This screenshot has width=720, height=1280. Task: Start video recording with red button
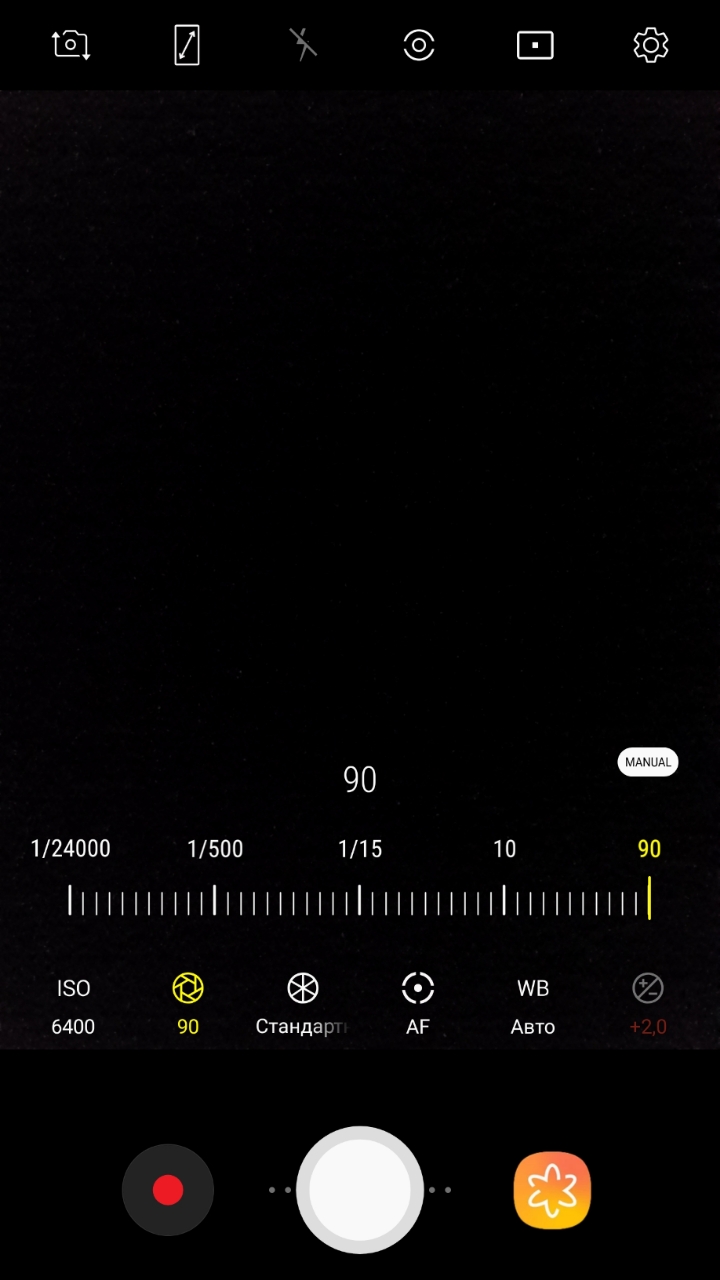[x=168, y=1190]
